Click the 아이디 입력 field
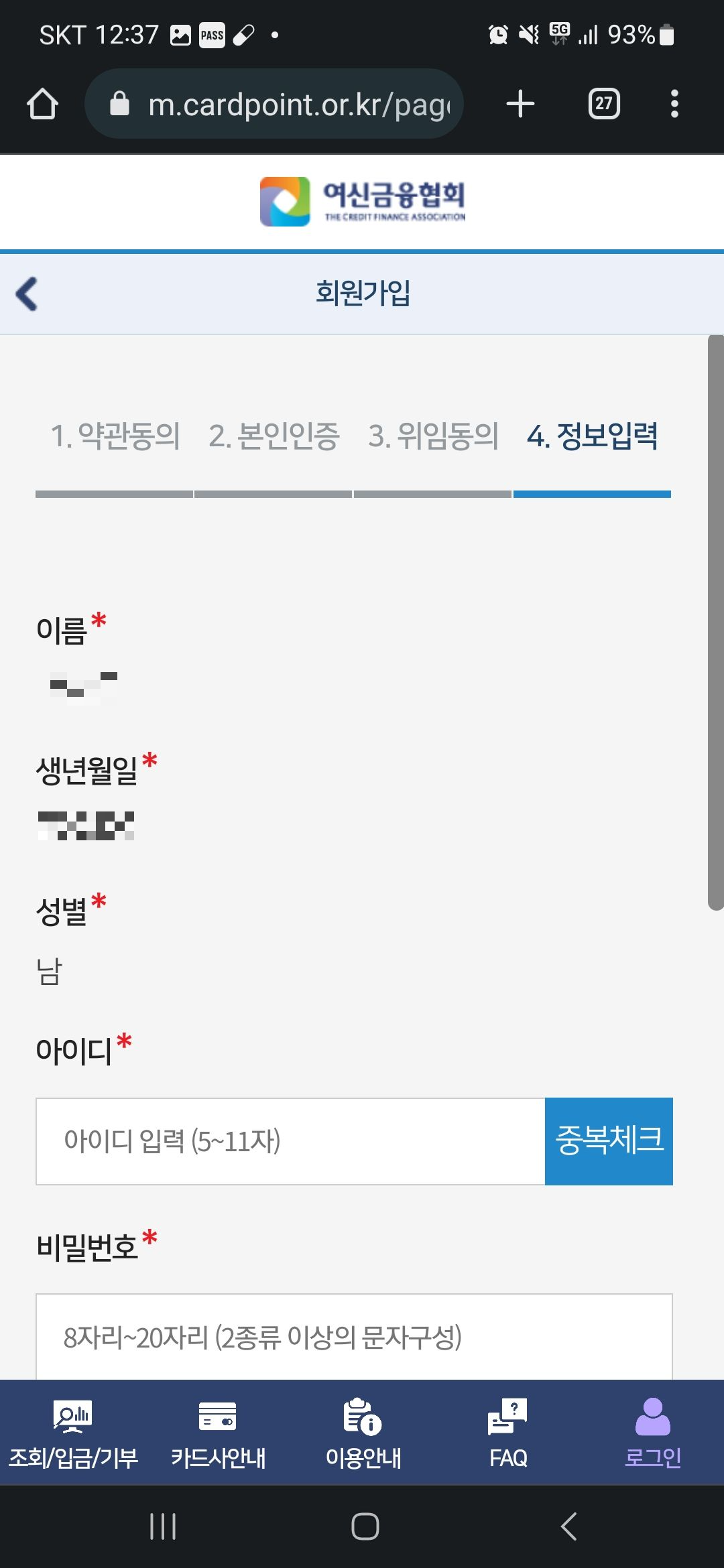The image size is (724, 1568). point(292,1140)
